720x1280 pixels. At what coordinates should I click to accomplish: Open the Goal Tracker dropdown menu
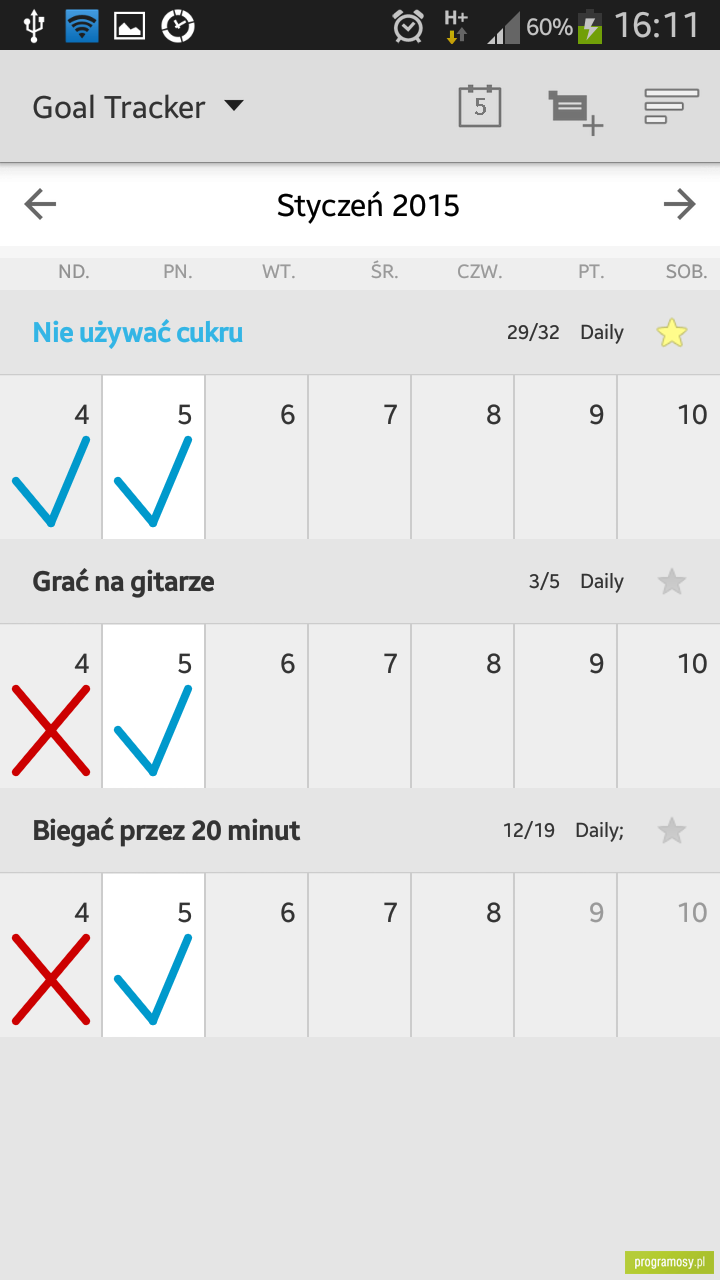coord(138,107)
